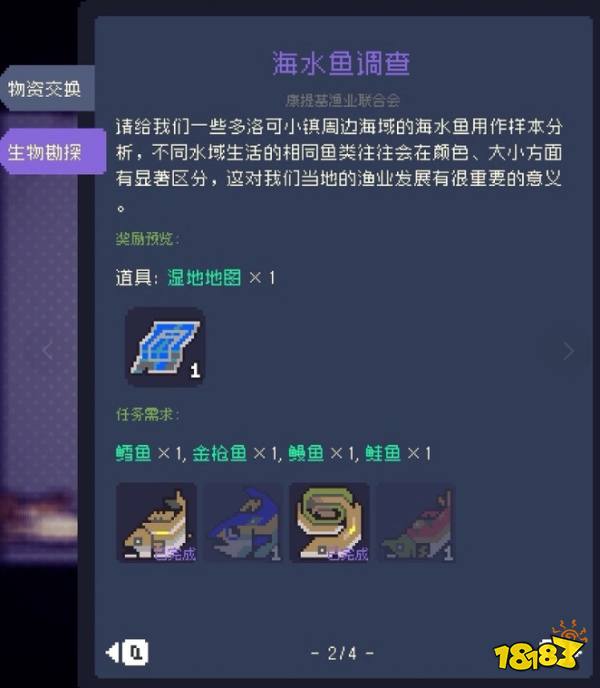
Task: Tap the 鳗鱼 required fish slot
Action: (x=329, y=523)
